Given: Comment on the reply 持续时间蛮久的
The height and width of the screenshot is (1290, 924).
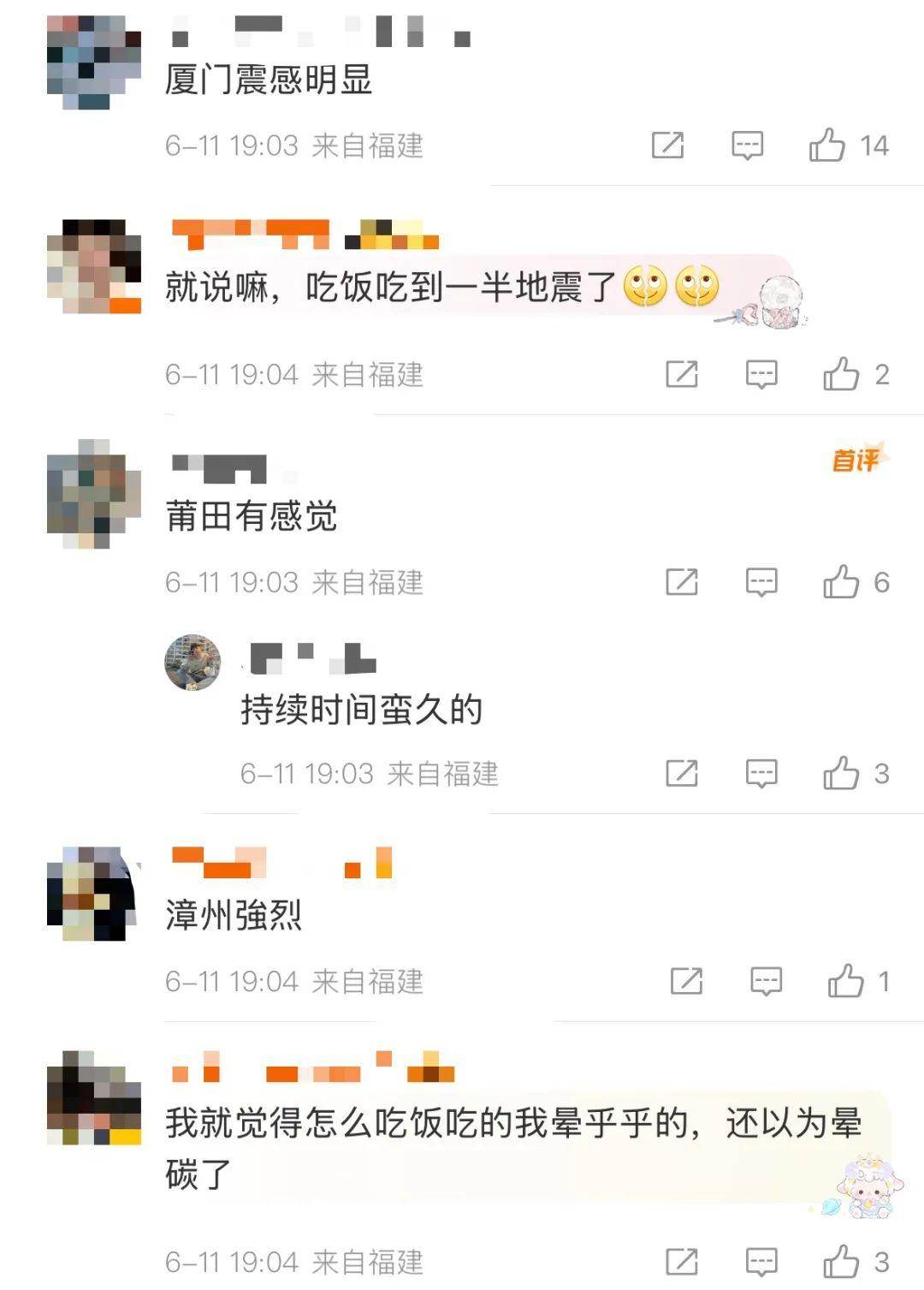Looking at the screenshot, I should (761, 773).
